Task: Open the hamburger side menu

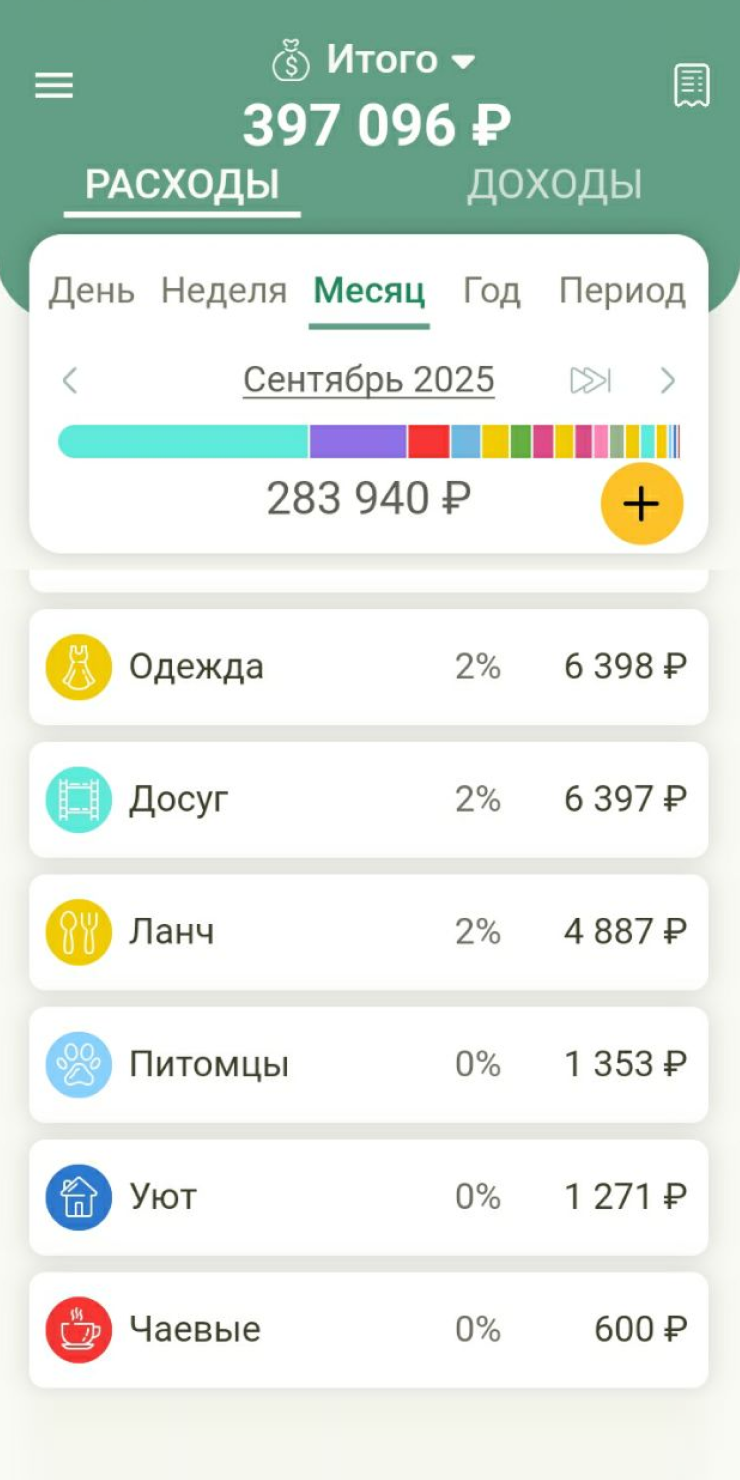Action: pyautogui.click(x=54, y=86)
